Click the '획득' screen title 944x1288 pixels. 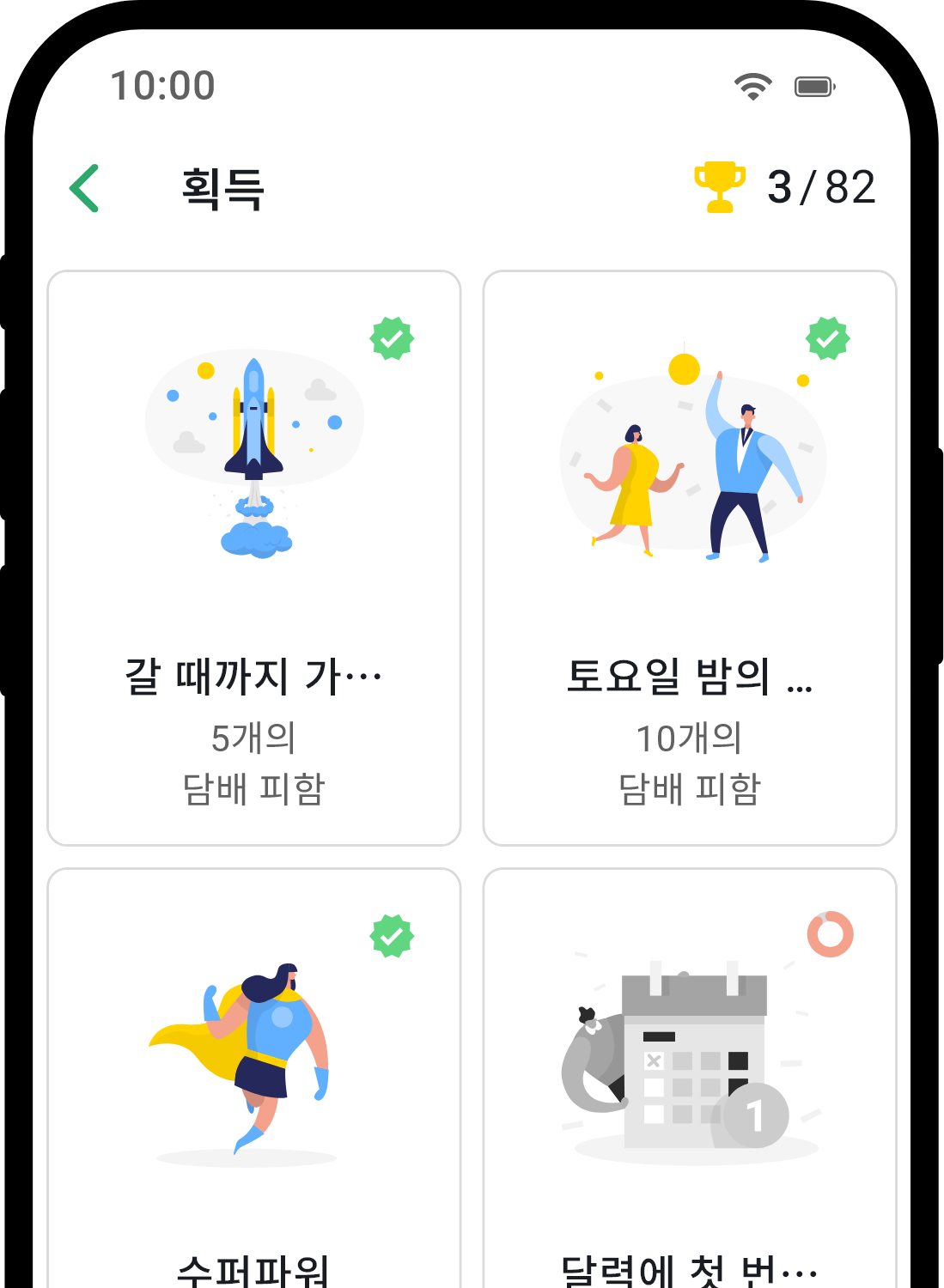[219, 187]
